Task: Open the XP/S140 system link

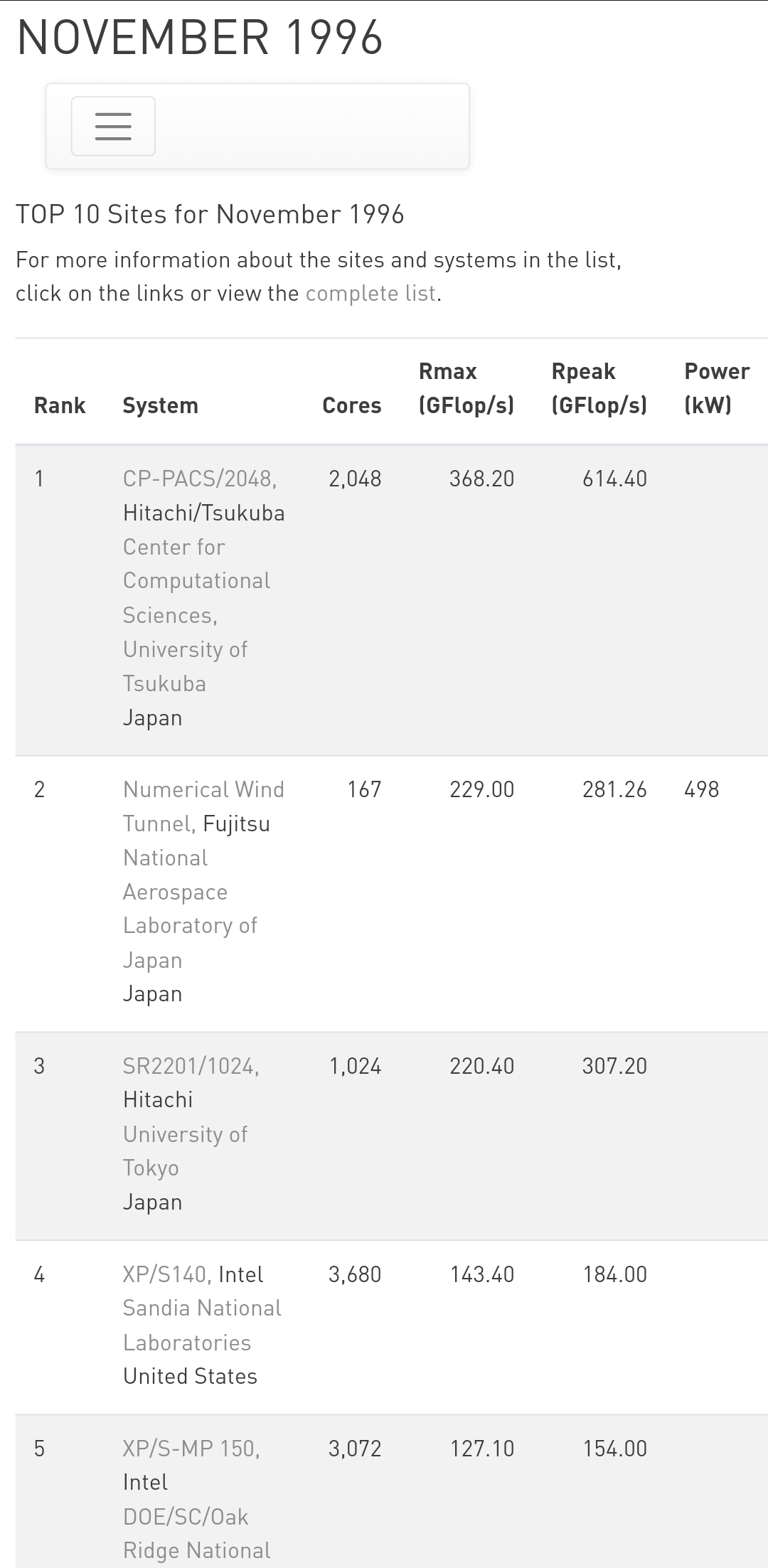Action: [x=164, y=1274]
